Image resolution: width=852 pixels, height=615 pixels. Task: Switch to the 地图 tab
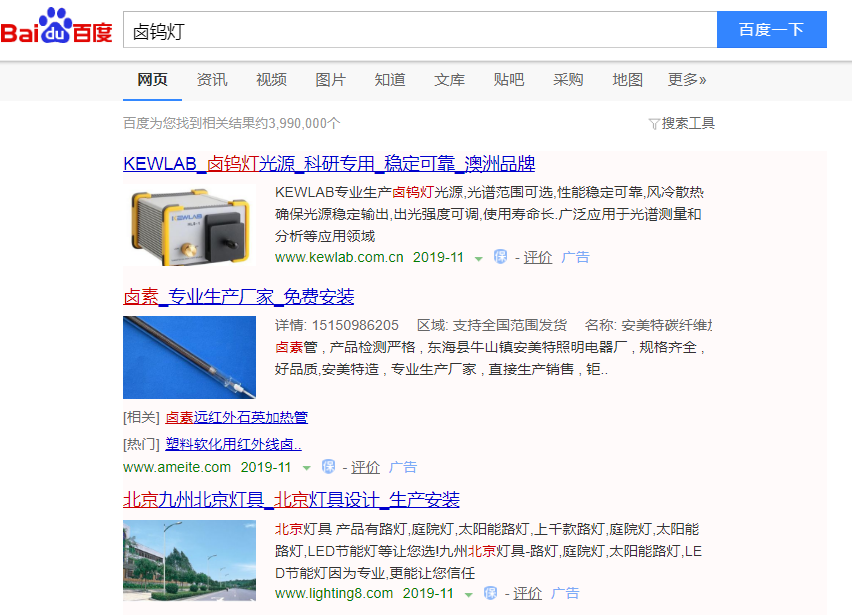(628, 80)
